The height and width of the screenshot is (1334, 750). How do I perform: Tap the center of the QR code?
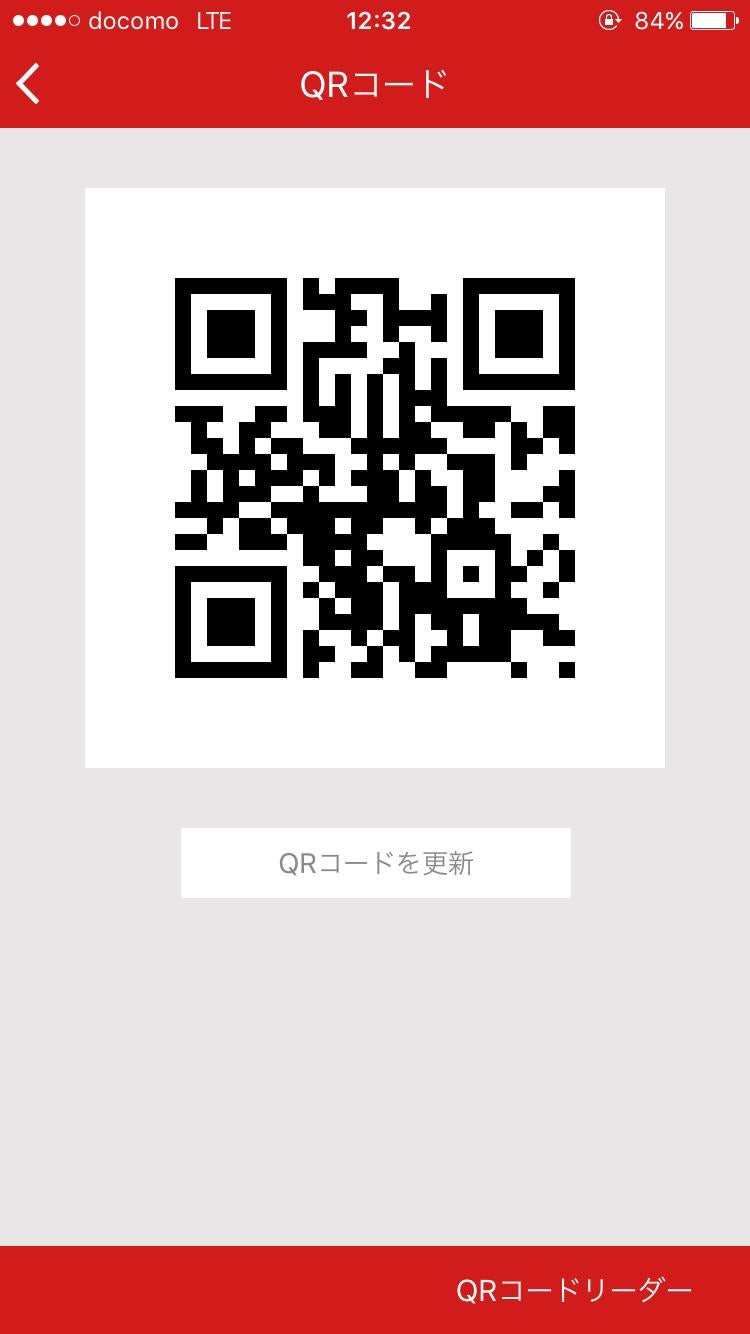click(x=375, y=477)
